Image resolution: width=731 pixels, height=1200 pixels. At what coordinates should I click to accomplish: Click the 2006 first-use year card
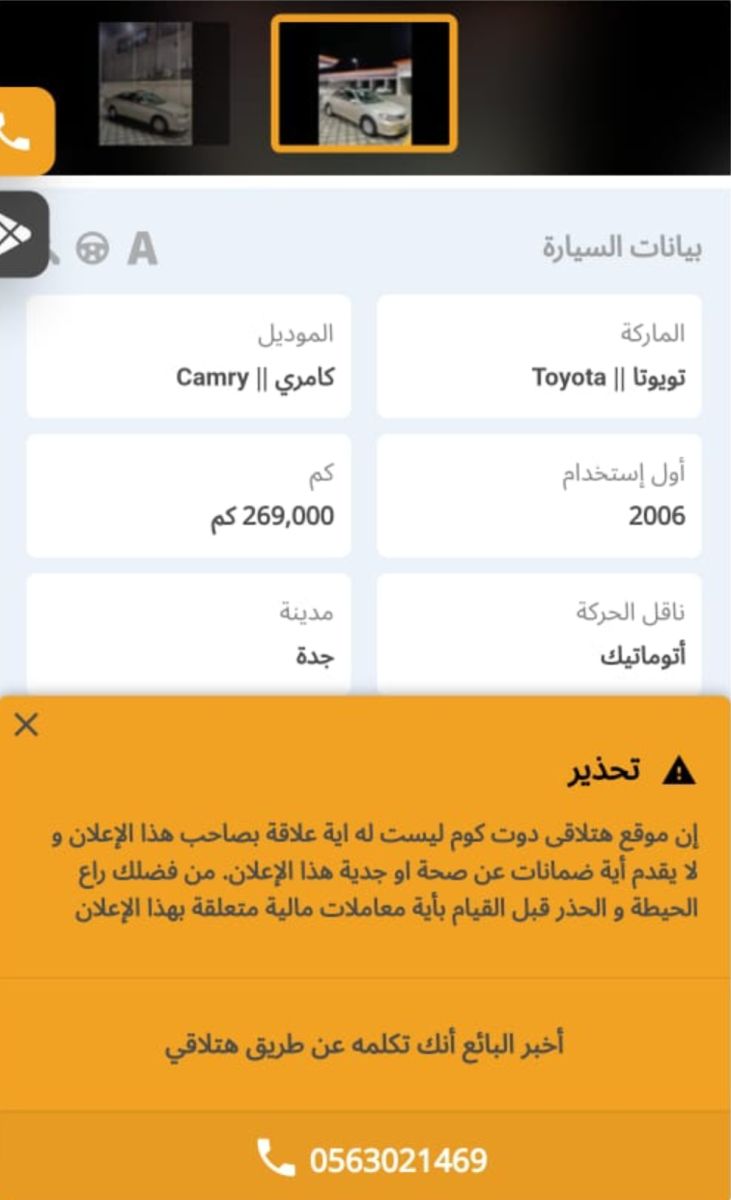540,496
